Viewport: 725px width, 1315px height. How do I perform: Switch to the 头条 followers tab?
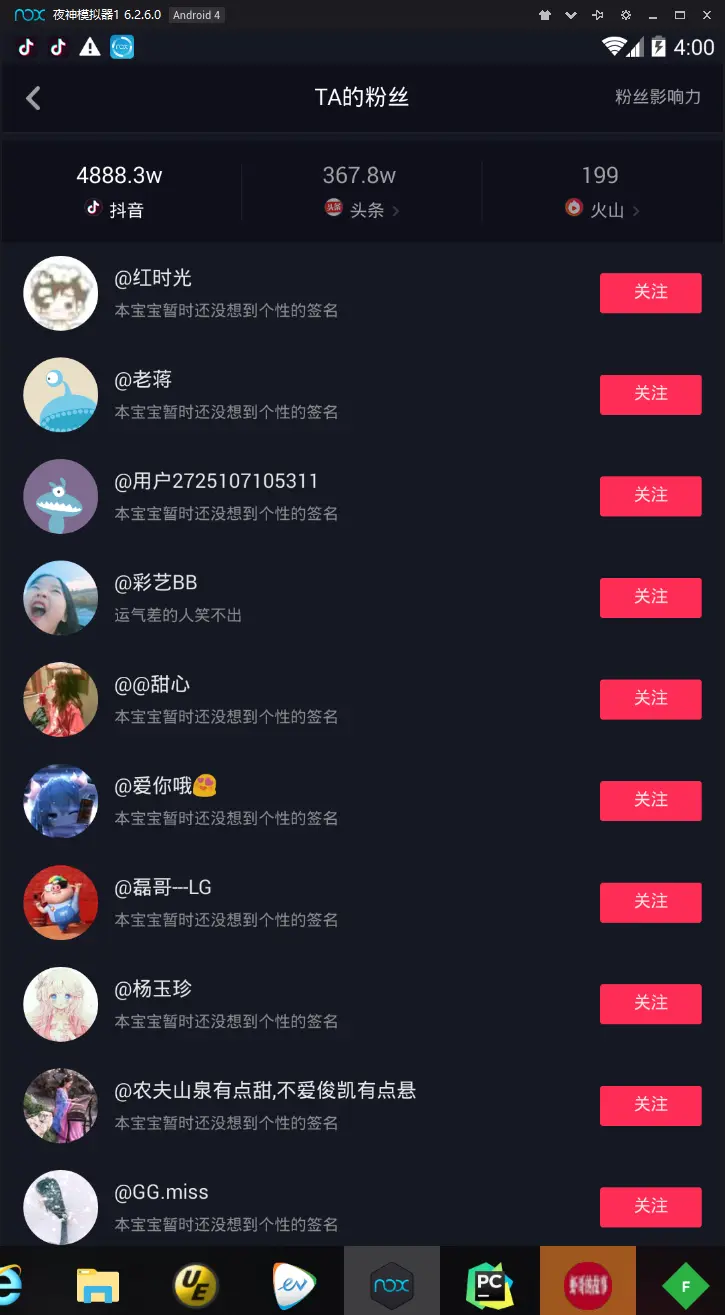tap(360, 191)
